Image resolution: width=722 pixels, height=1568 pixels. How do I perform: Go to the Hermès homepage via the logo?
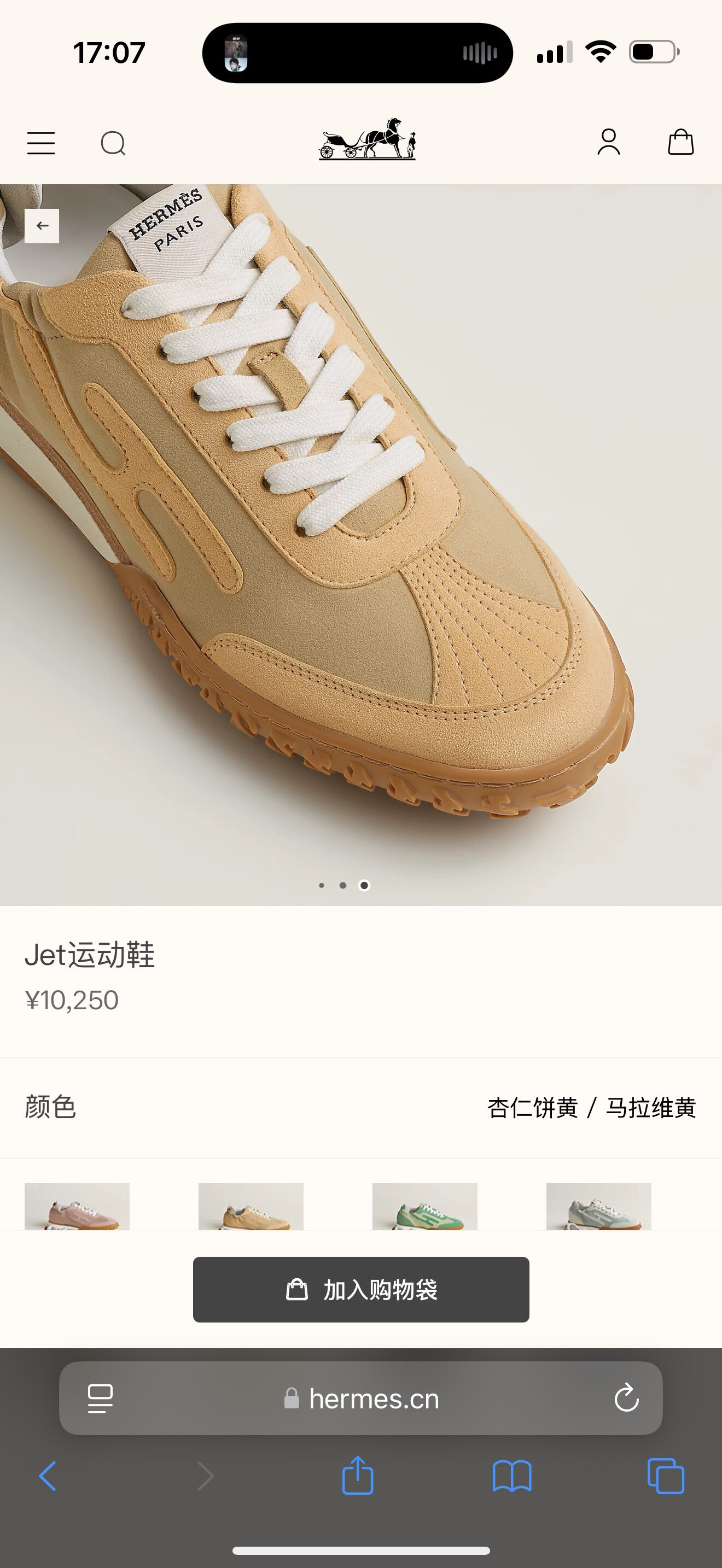[367, 140]
